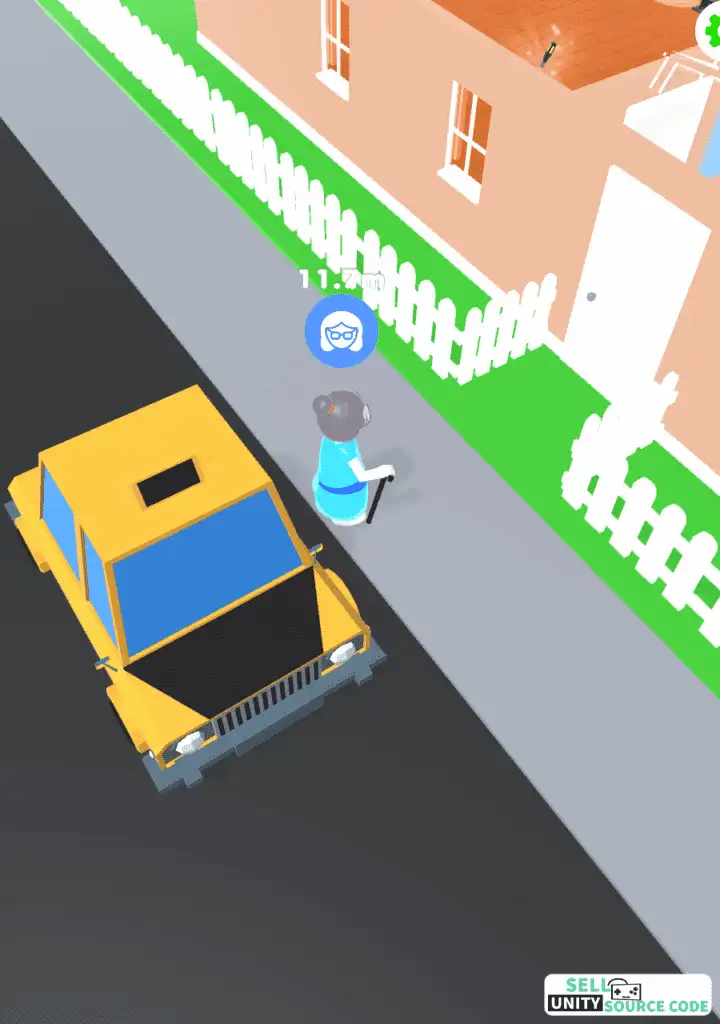Screen dimensions: 720x1024
Task: Open the green settings gear
Action: click(712, 28)
